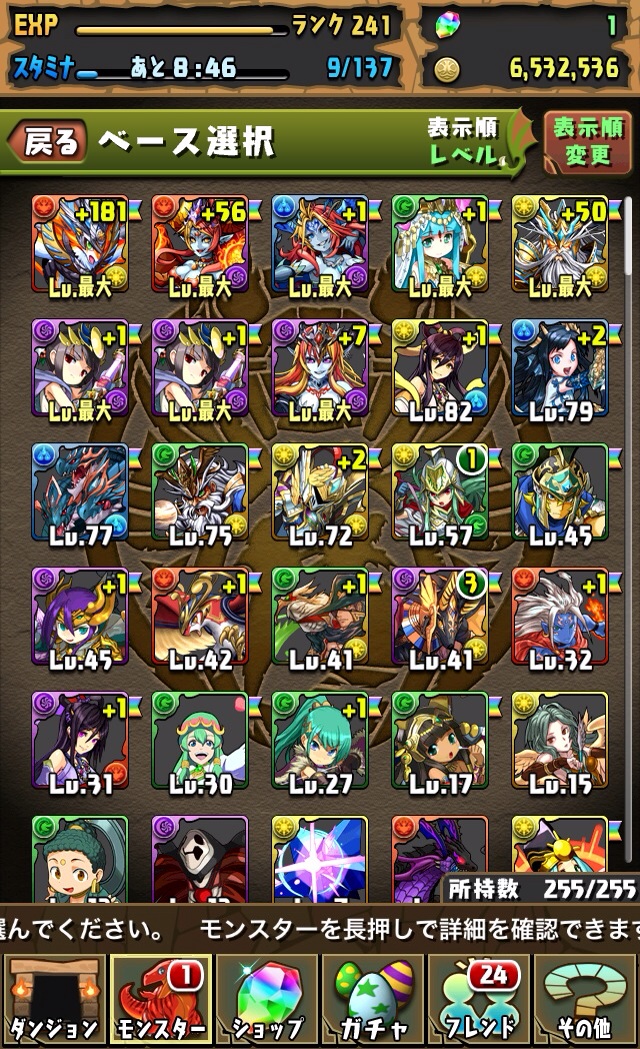Screen dimensions: 640x1049
Task: Pick the Lv.15 monster
Action: coord(560,741)
